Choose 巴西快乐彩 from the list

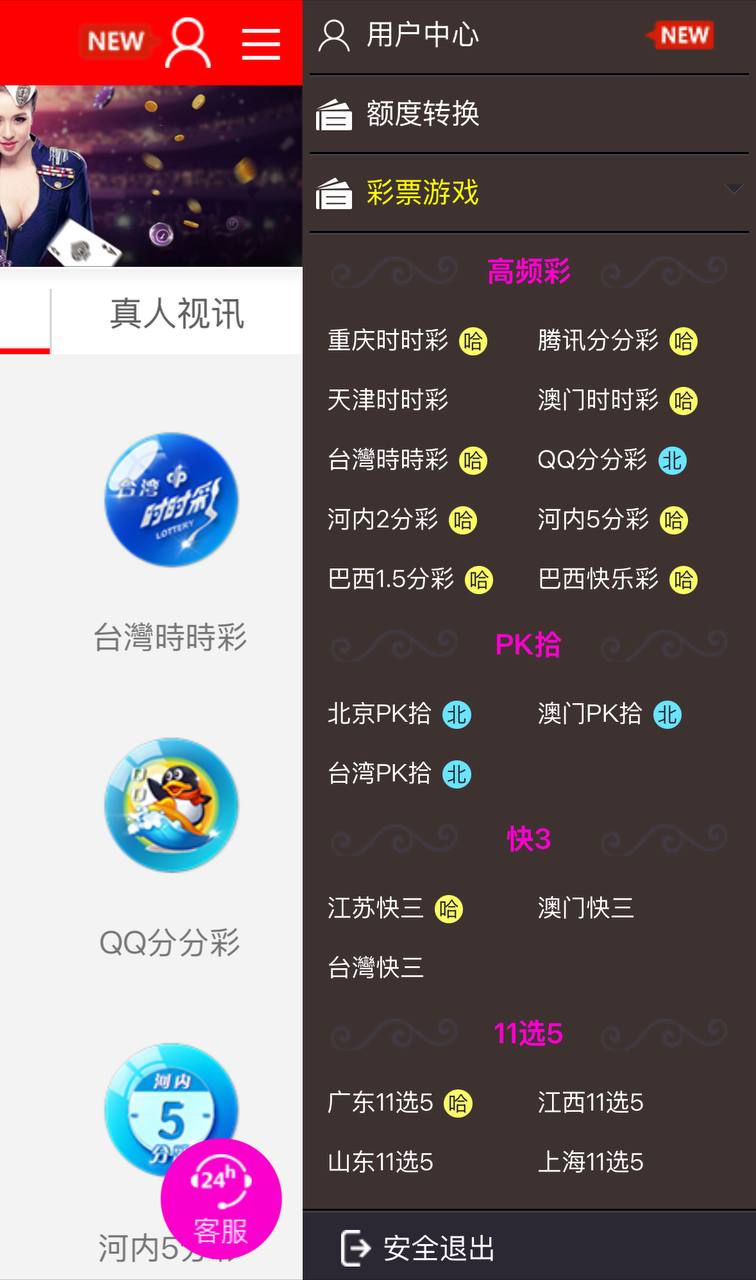598,580
